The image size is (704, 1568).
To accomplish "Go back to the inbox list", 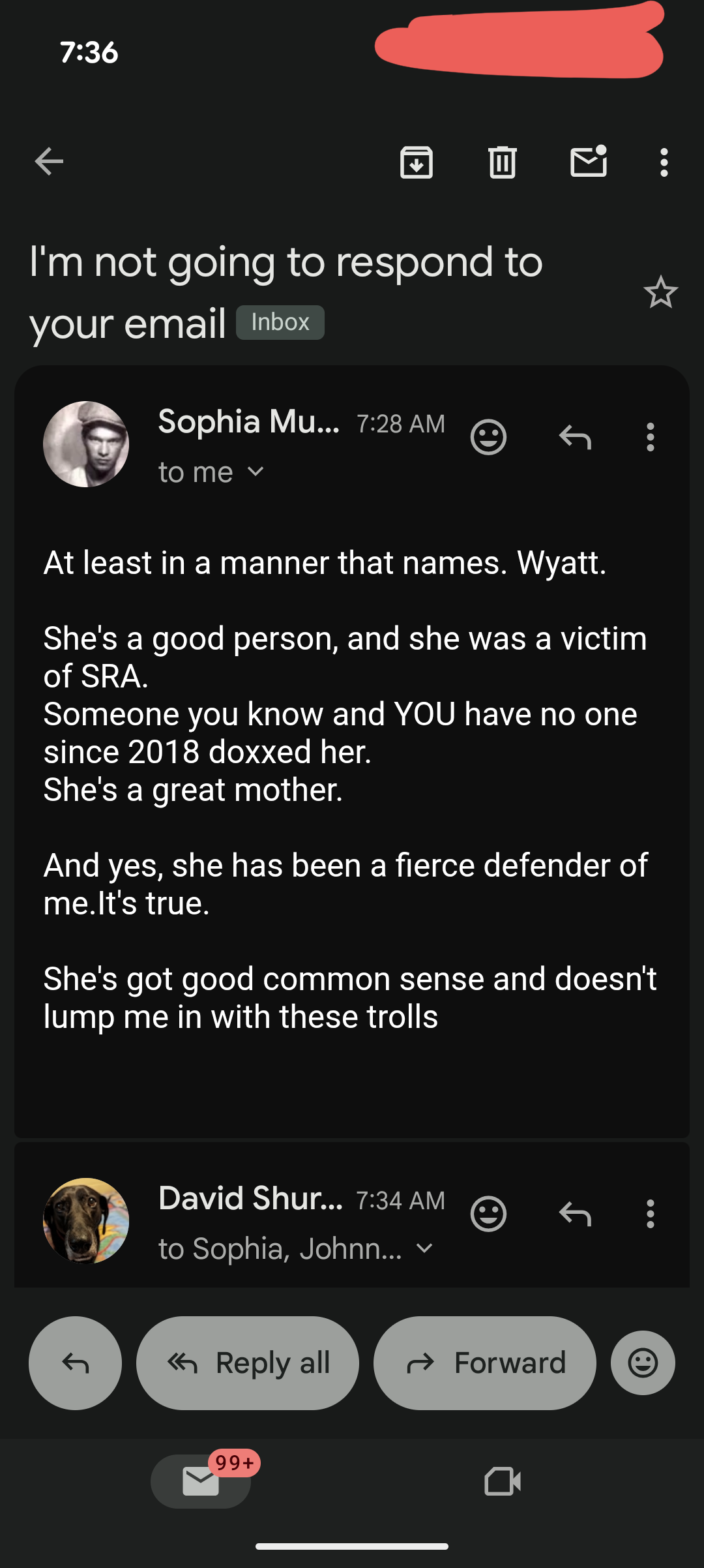I will pyautogui.click(x=50, y=162).
